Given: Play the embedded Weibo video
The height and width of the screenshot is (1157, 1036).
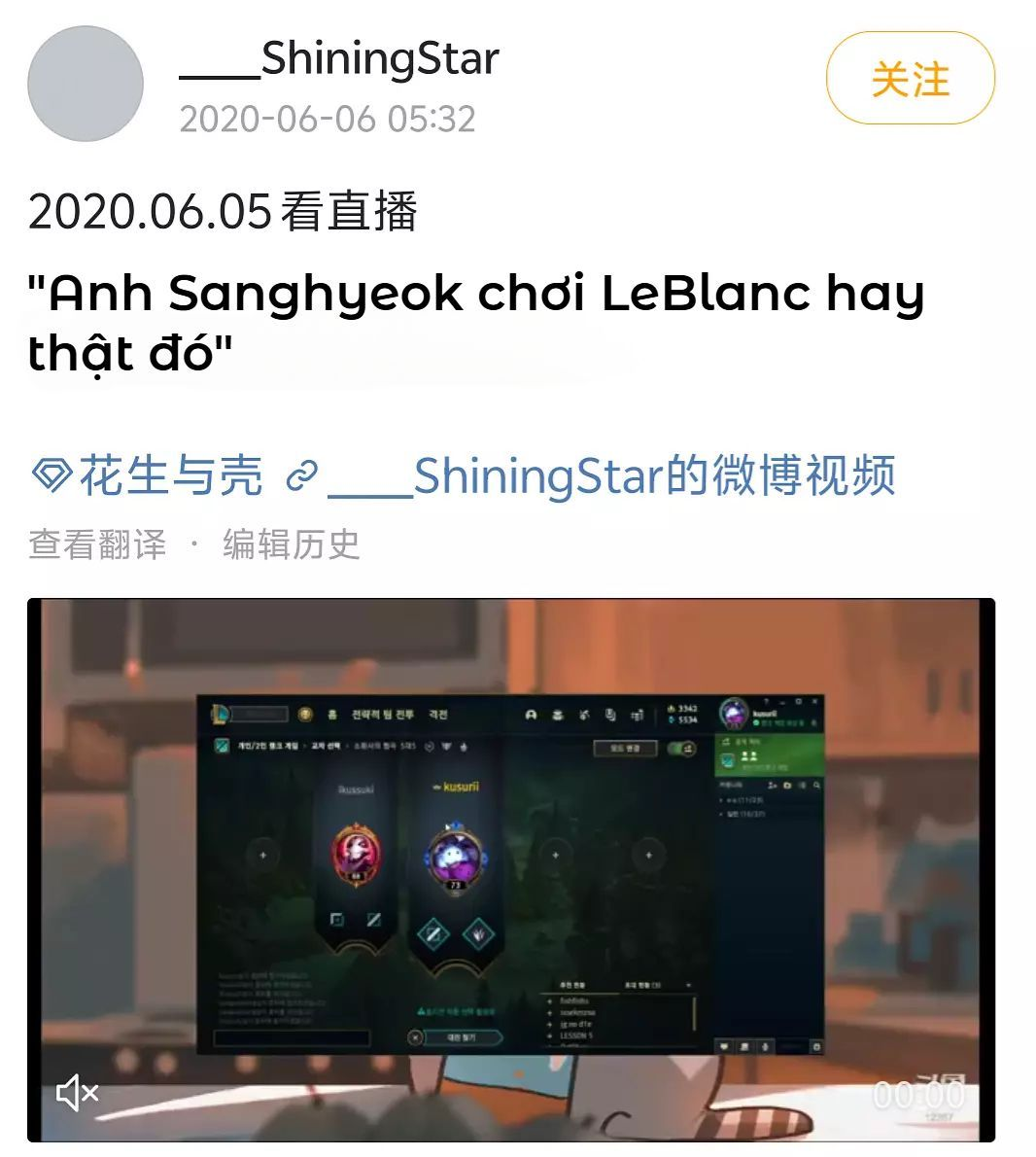Looking at the screenshot, I should pos(511,870).
